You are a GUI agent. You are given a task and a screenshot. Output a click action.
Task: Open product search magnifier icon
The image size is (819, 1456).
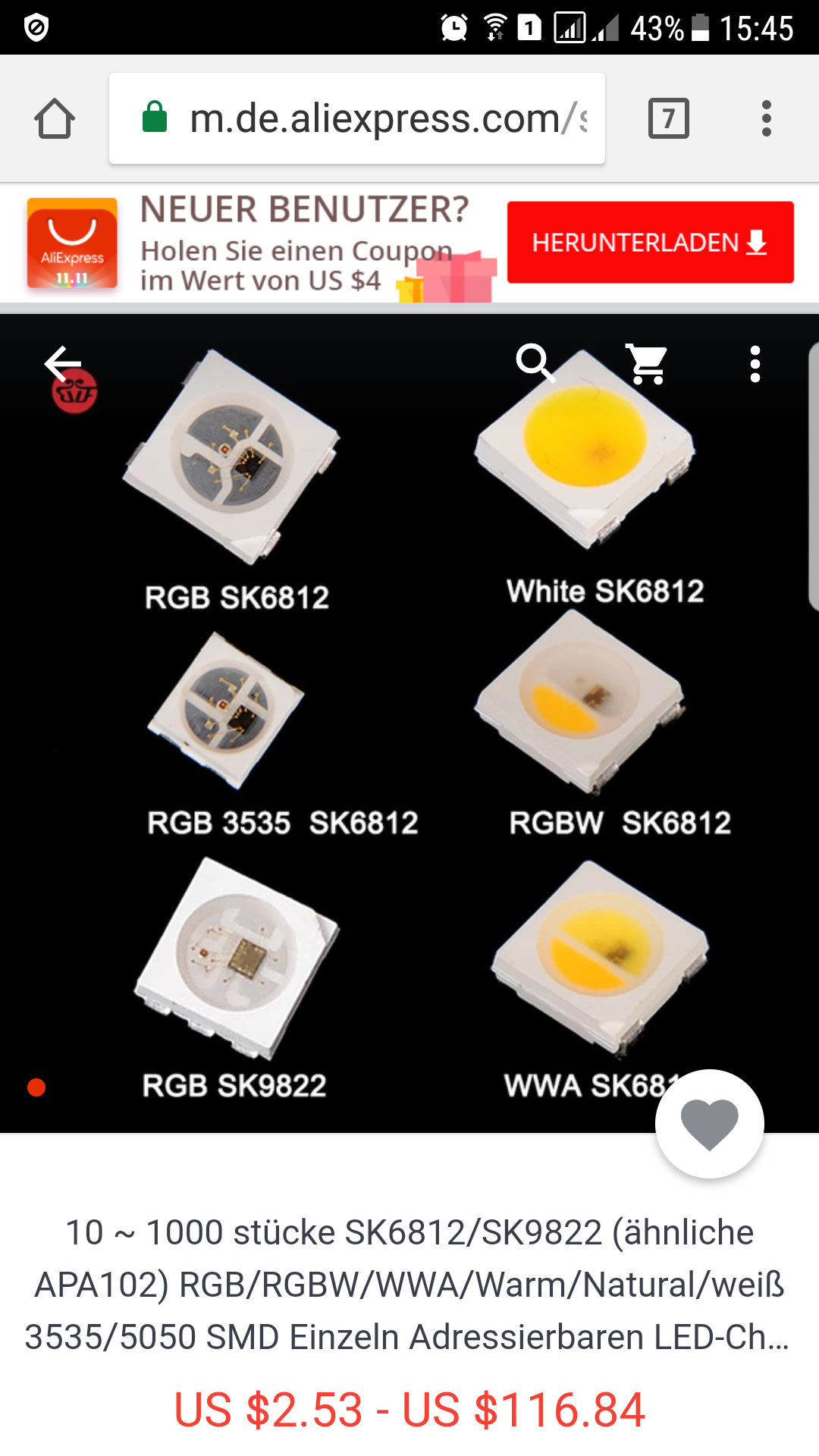pyautogui.click(x=535, y=363)
